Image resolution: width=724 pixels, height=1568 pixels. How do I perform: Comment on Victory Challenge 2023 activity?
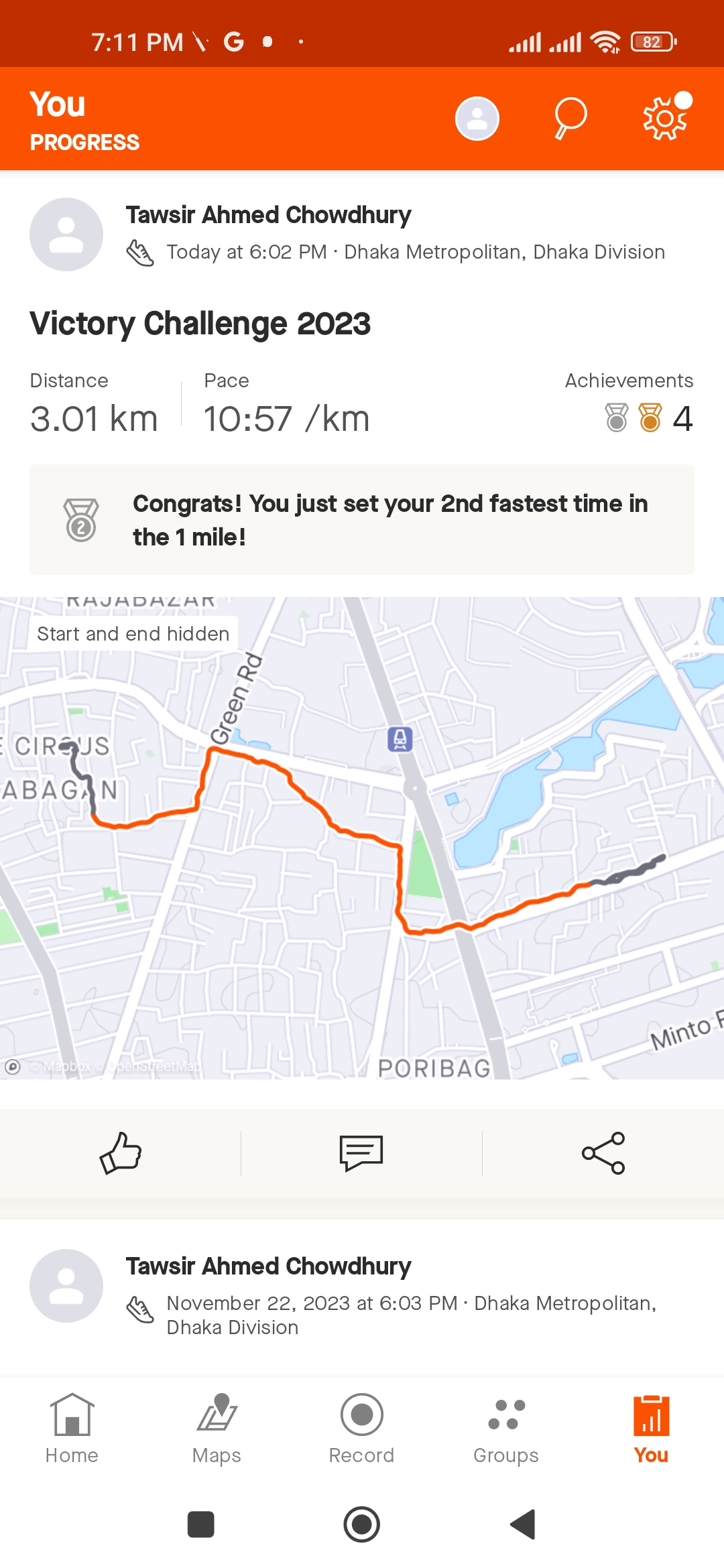coord(361,1153)
